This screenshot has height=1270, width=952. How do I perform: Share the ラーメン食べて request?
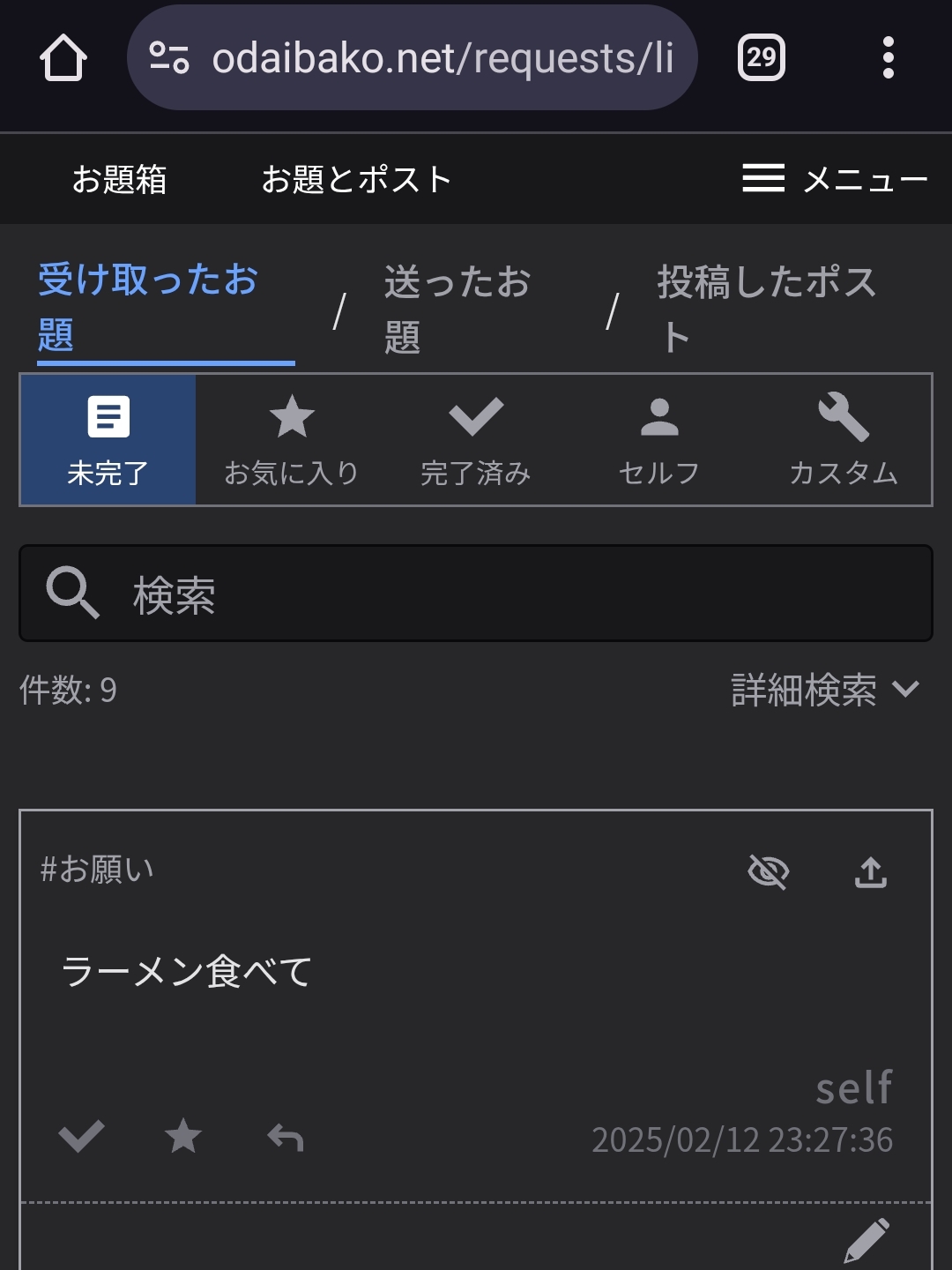(871, 872)
